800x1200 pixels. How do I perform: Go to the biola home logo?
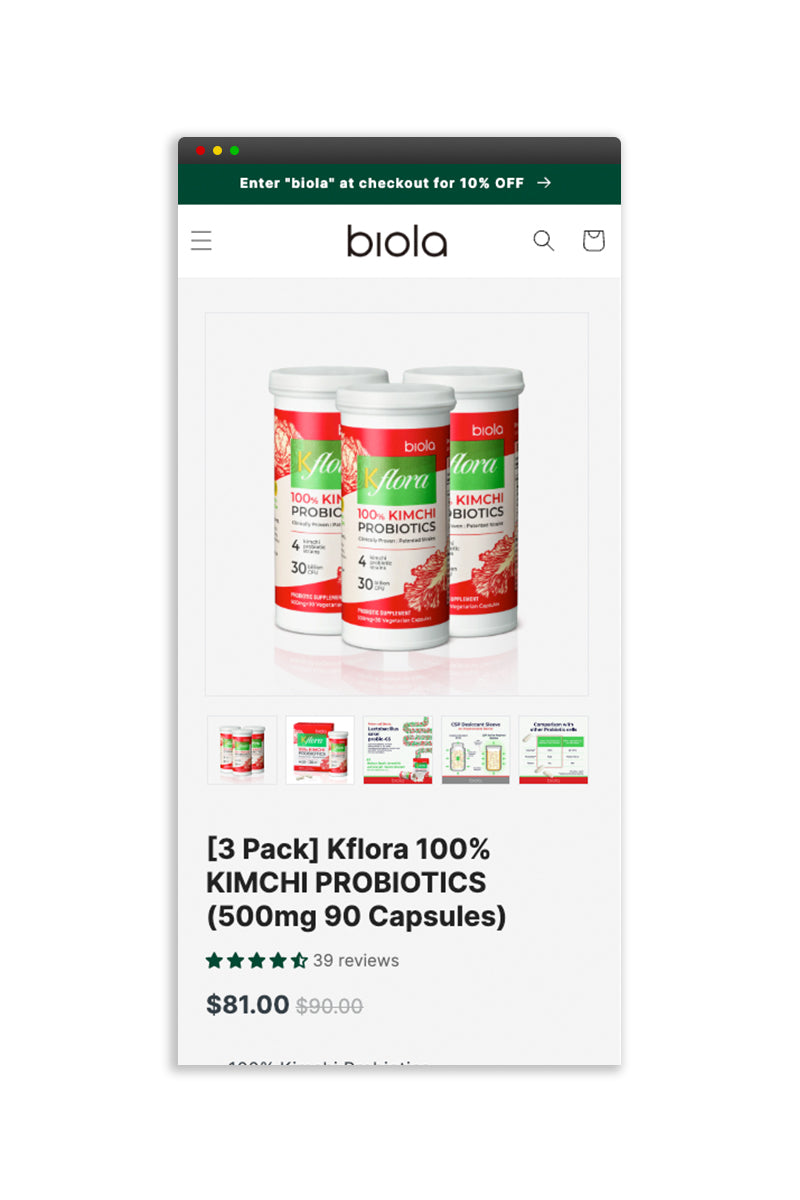(x=397, y=241)
